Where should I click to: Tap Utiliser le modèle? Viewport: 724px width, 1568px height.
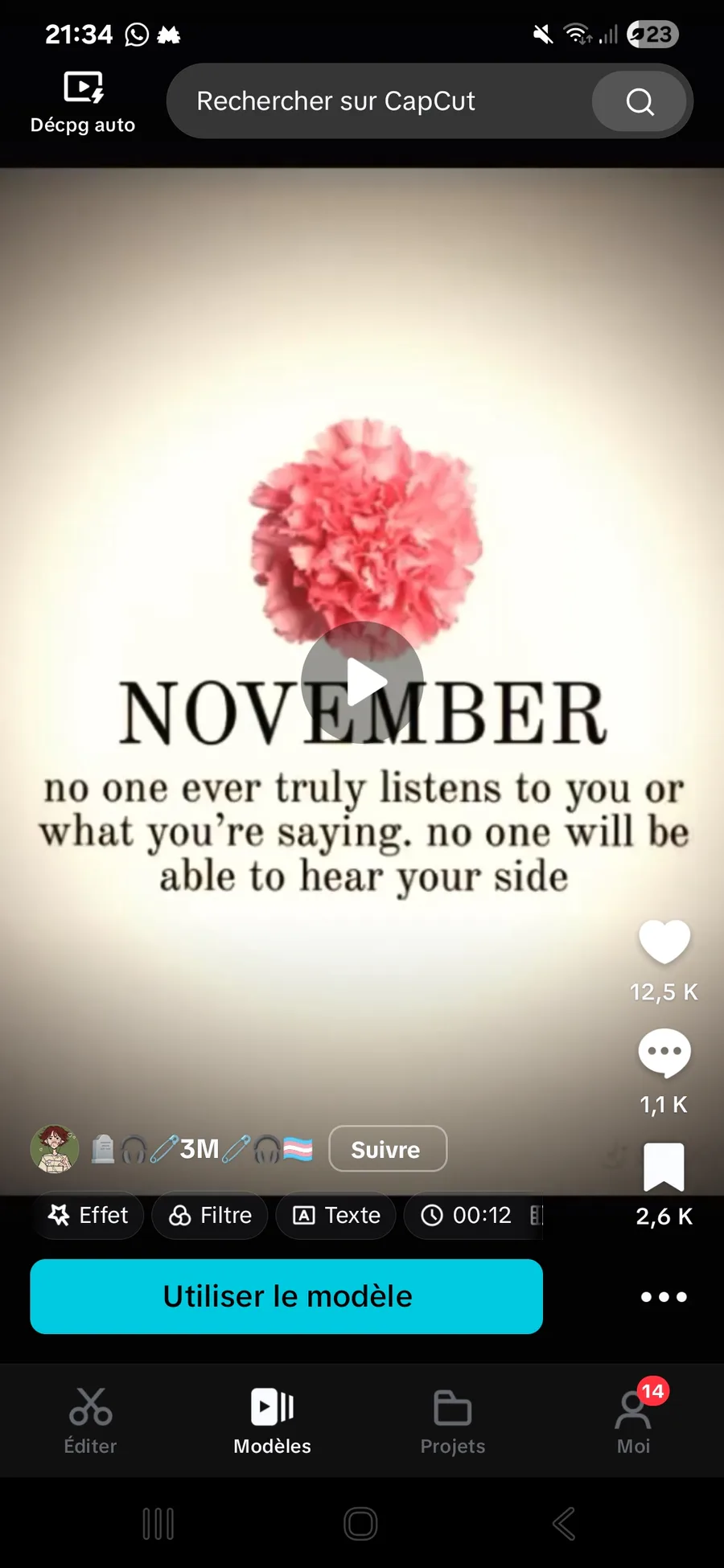click(286, 1296)
